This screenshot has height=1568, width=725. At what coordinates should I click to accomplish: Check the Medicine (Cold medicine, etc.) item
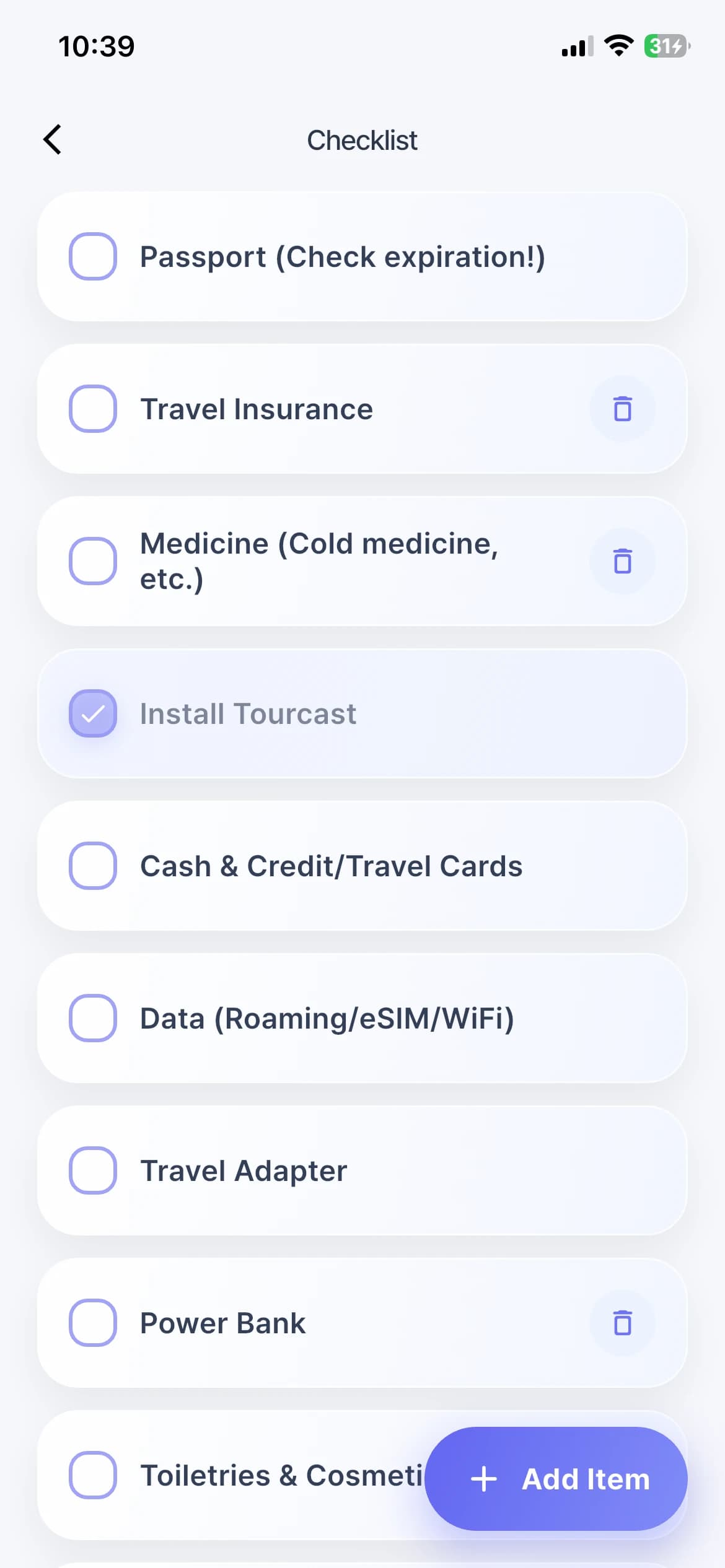click(x=92, y=561)
